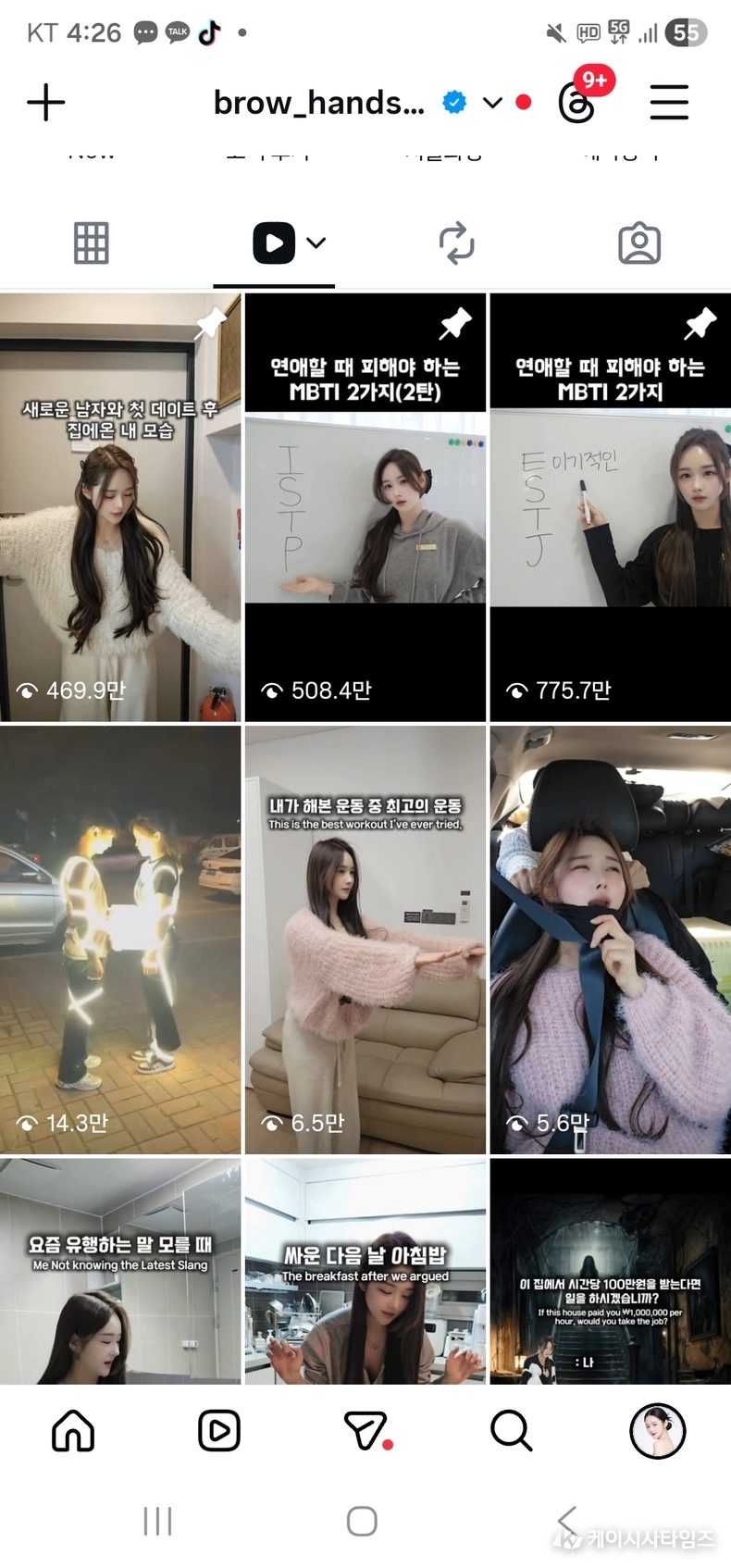This screenshot has width=731, height=1568.
Task: Open the Search tab
Action: point(511,1431)
